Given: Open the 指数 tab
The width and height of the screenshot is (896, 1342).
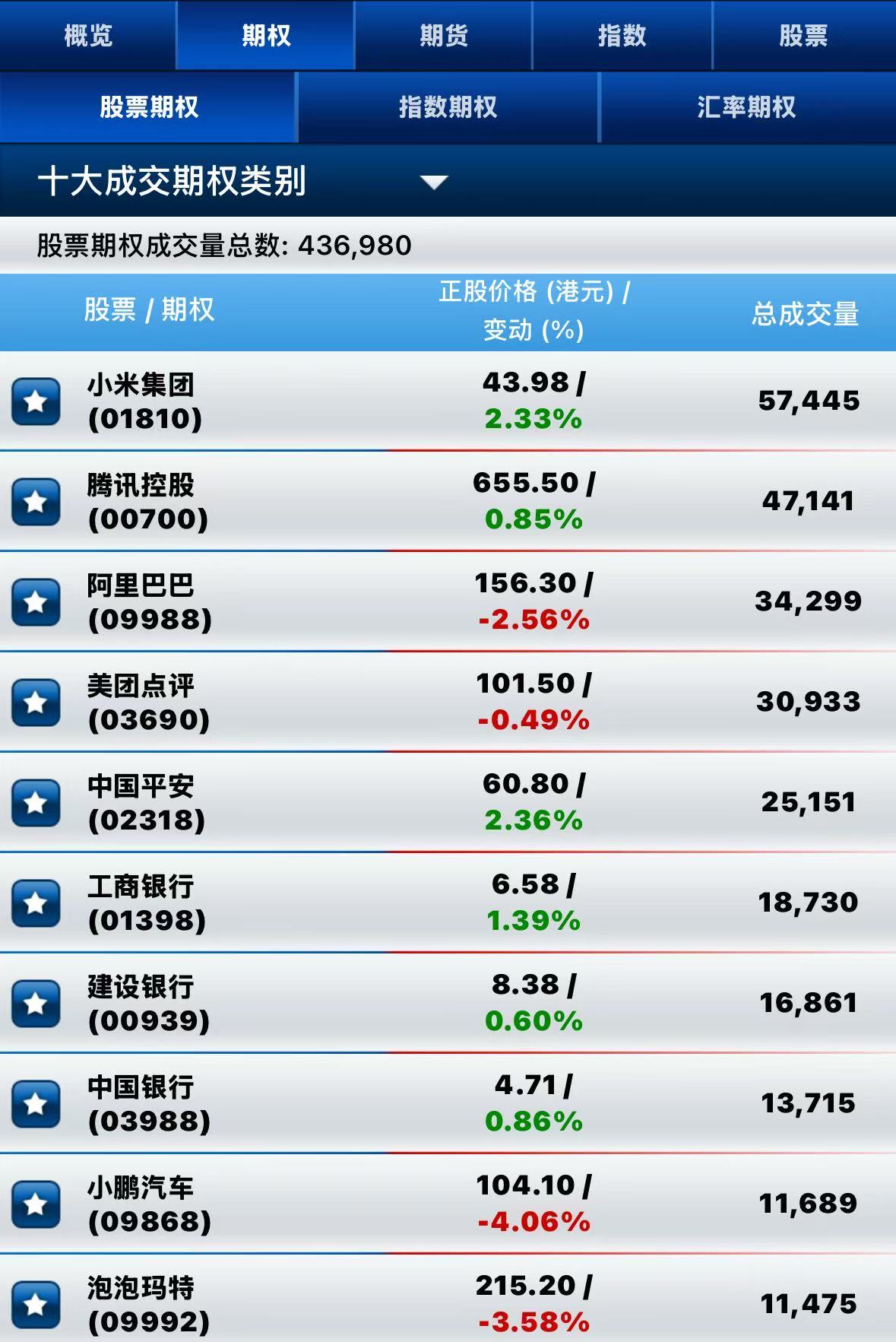Looking at the screenshot, I should pos(622,35).
